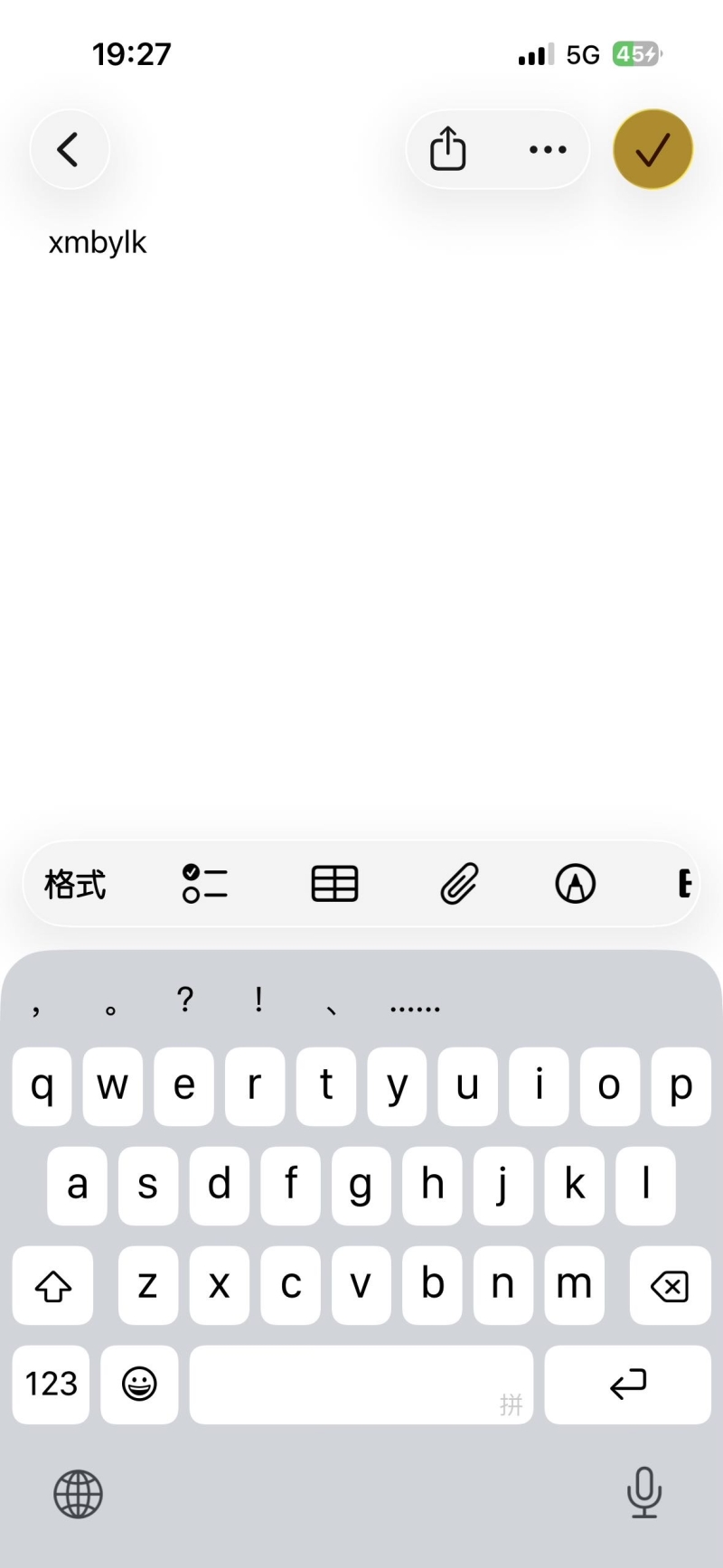This screenshot has height=1568, width=723.
Task: Open the markup pen tool
Action: tap(575, 884)
